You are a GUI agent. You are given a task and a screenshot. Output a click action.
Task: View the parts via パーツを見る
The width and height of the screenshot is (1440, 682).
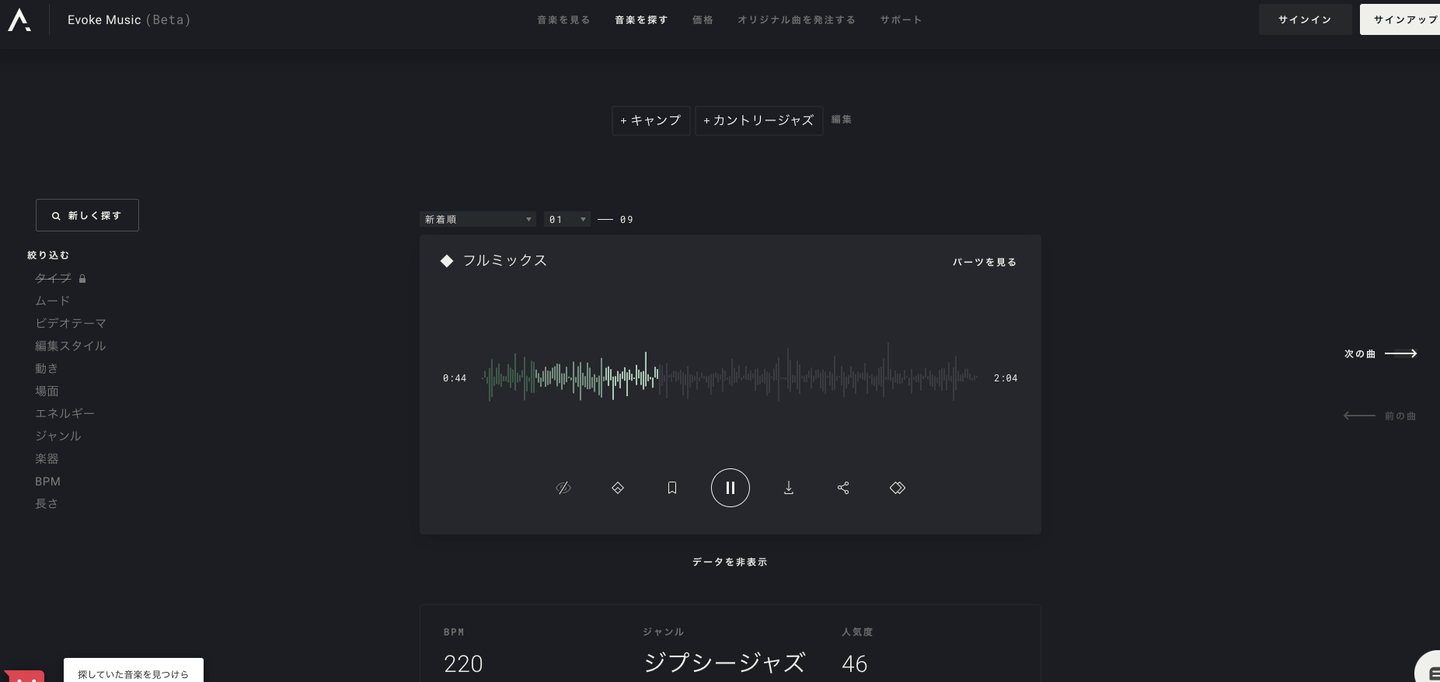point(984,262)
